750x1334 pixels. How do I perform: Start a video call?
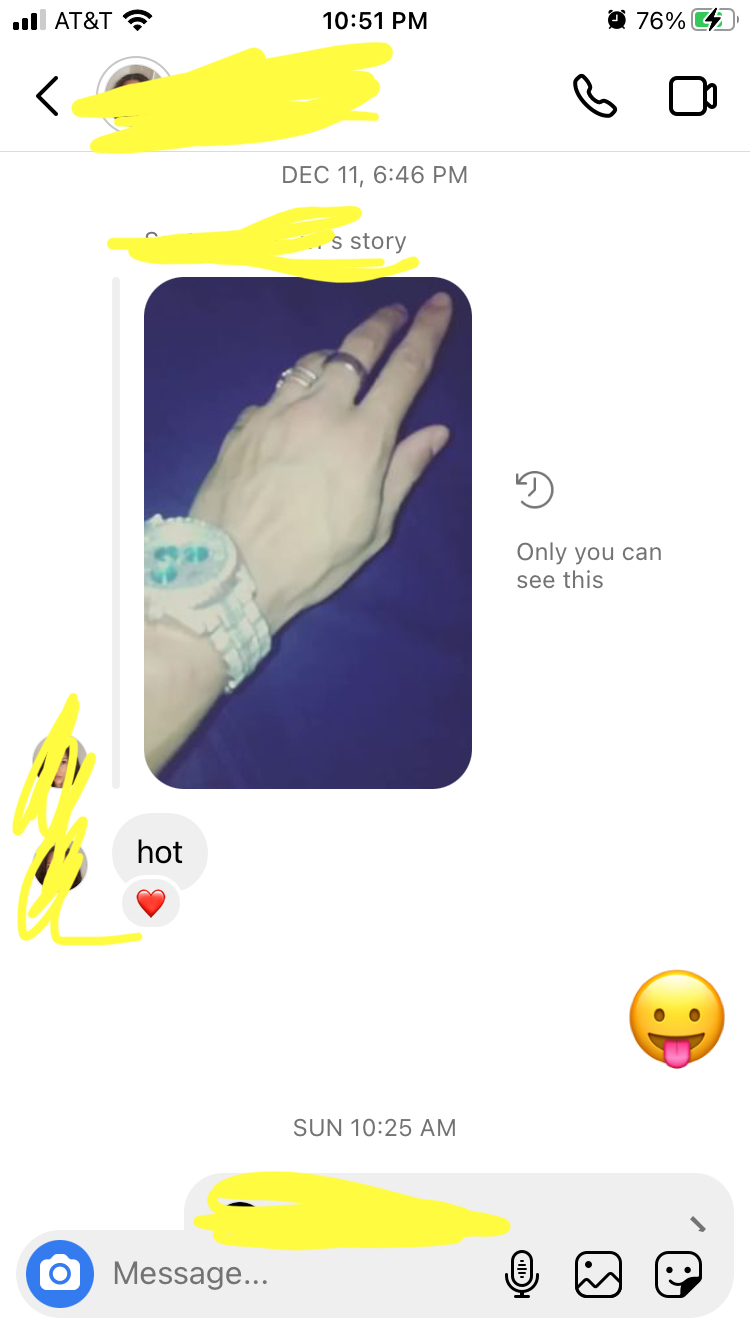coord(692,97)
